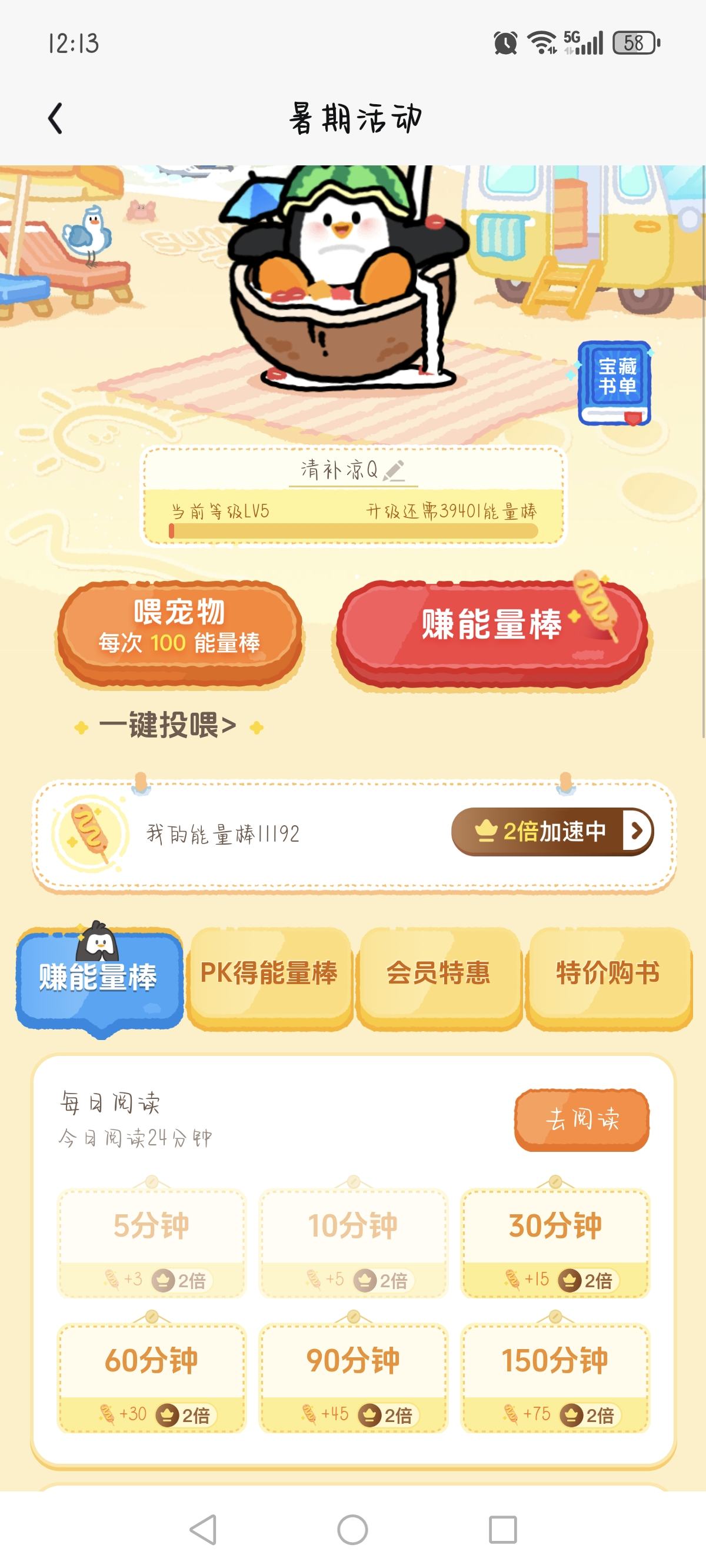
Task: Open the 2倍加速中 boost details
Action: pos(552,832)
